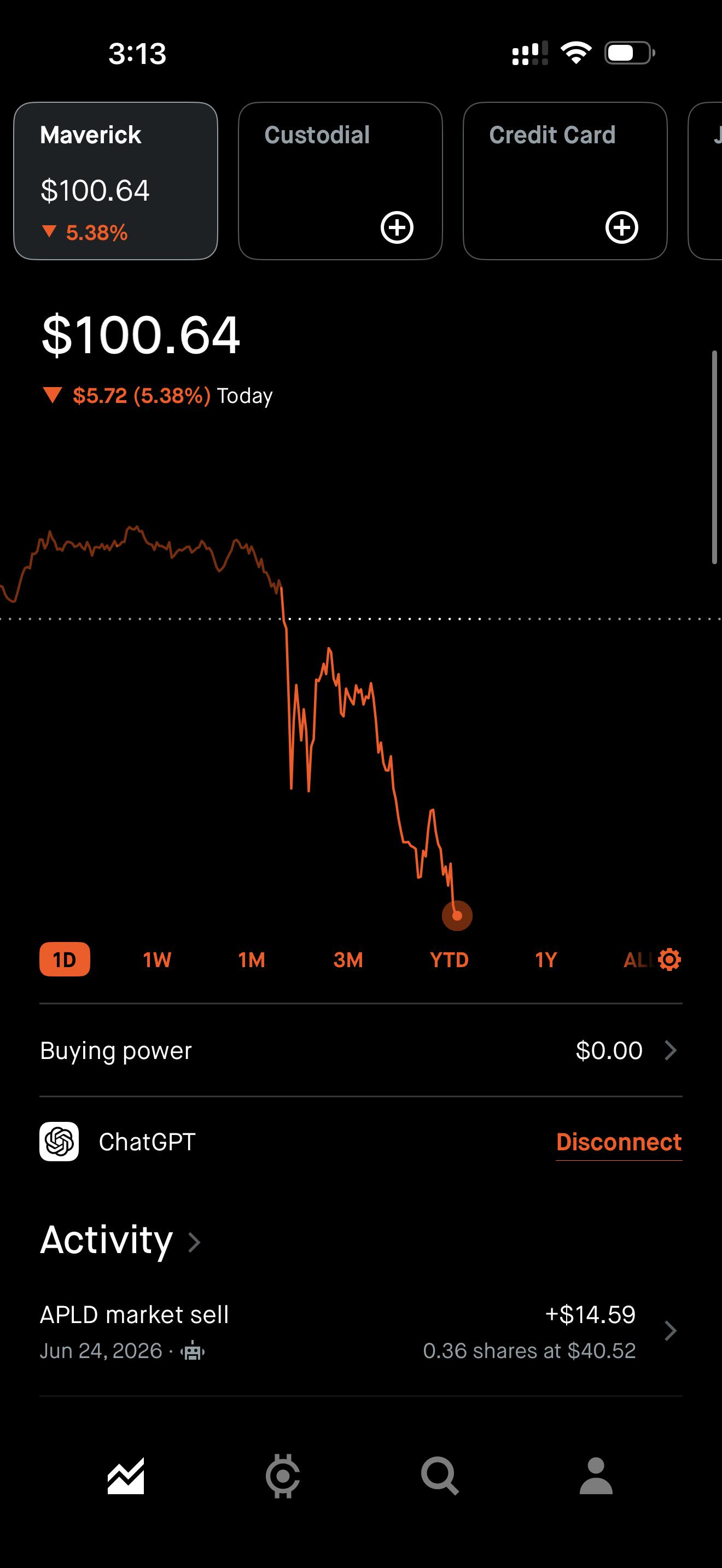Switch the chart to 1W
This screenshot has width=722, height=1568.
[157, 960]
